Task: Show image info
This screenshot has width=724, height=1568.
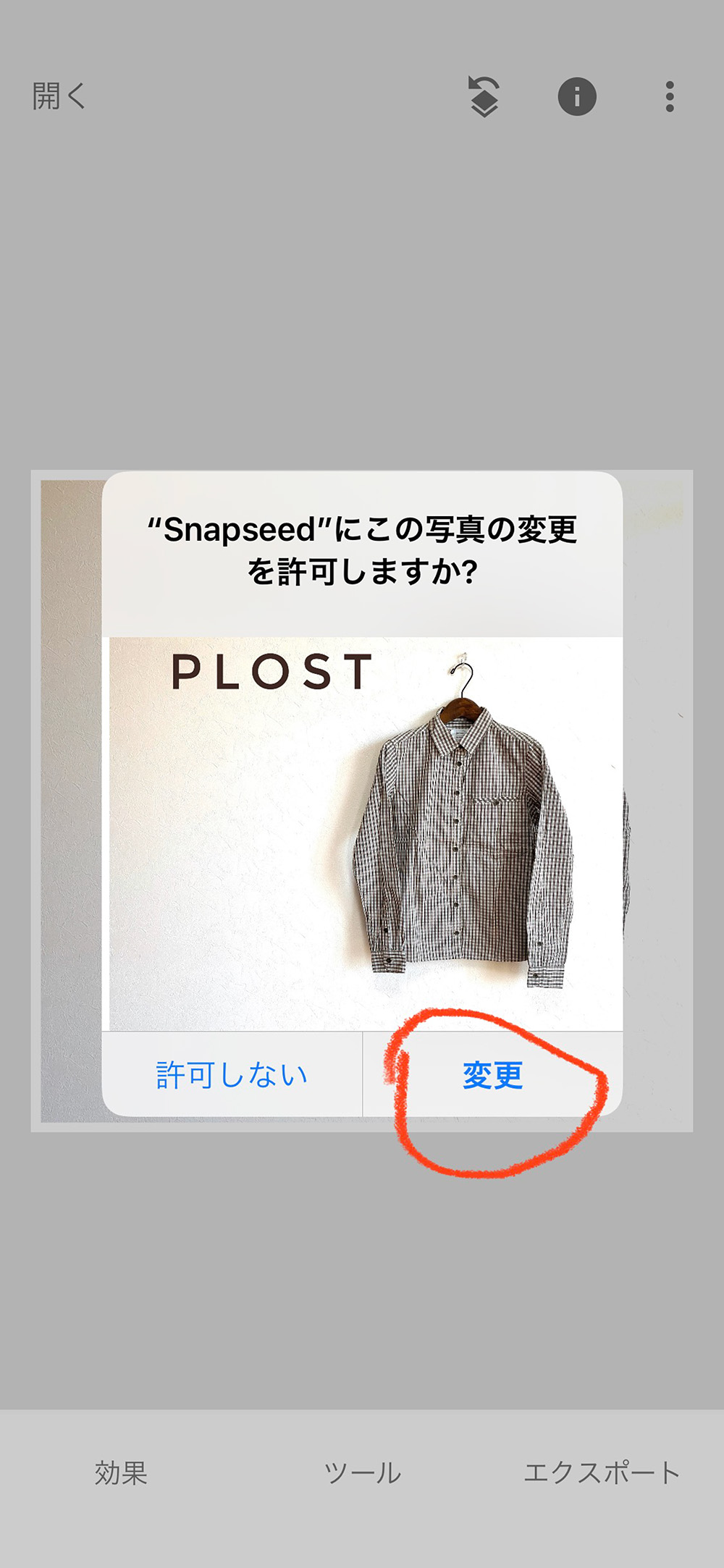Action: (x=577, y=96)
